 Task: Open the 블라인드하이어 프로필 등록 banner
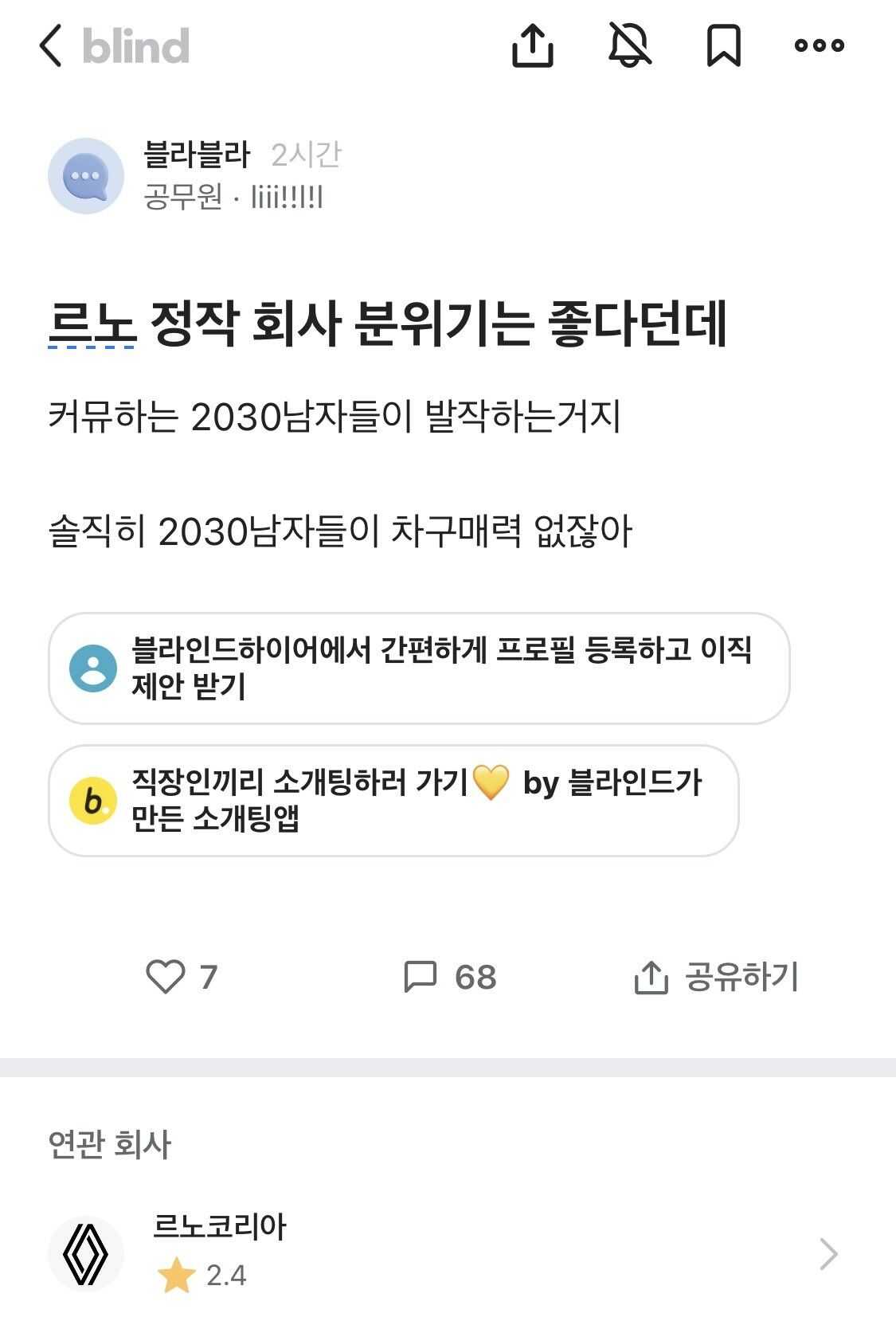pos(418,668)
